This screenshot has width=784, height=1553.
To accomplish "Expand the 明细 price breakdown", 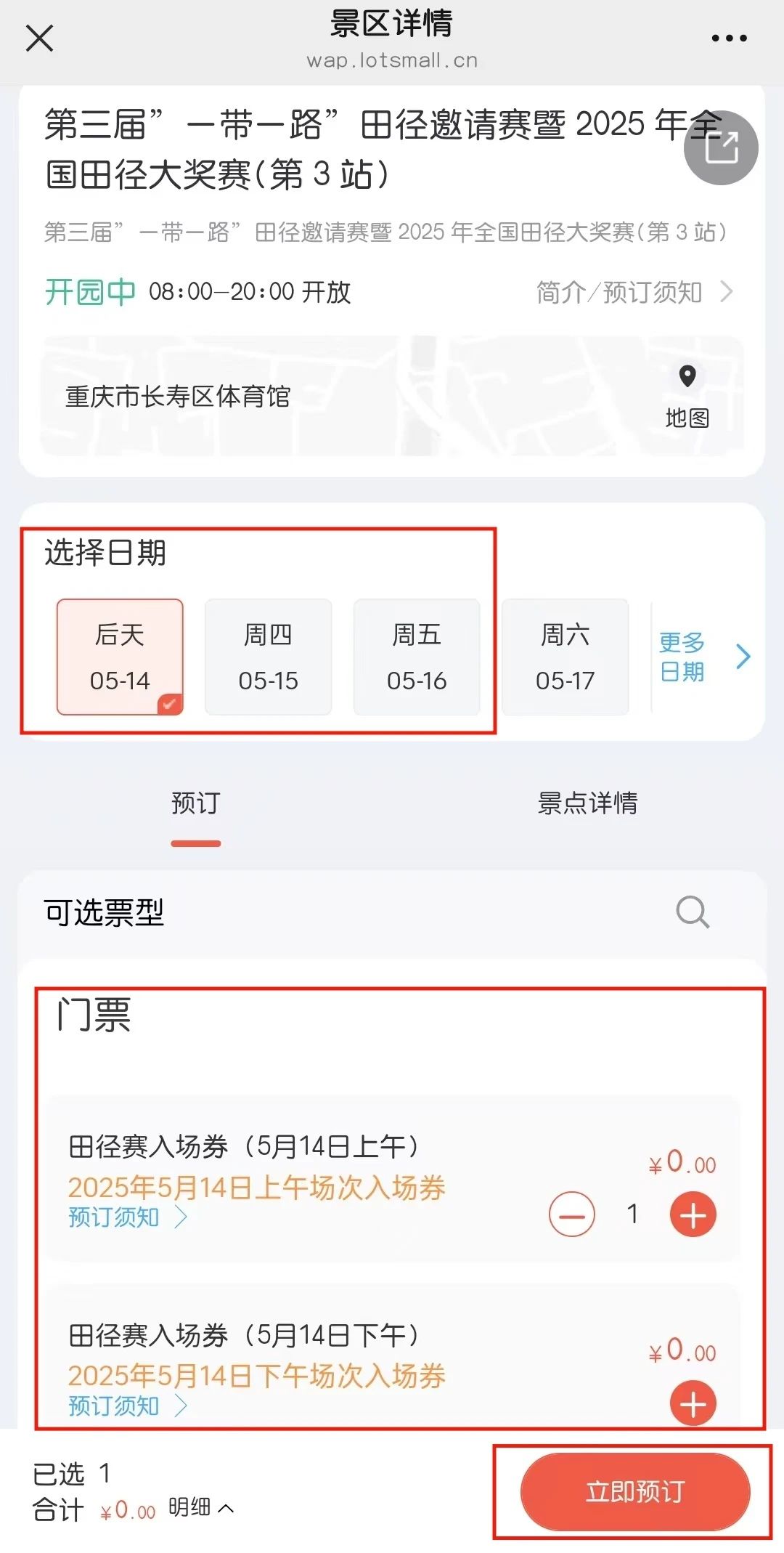I will (201, 1507).
